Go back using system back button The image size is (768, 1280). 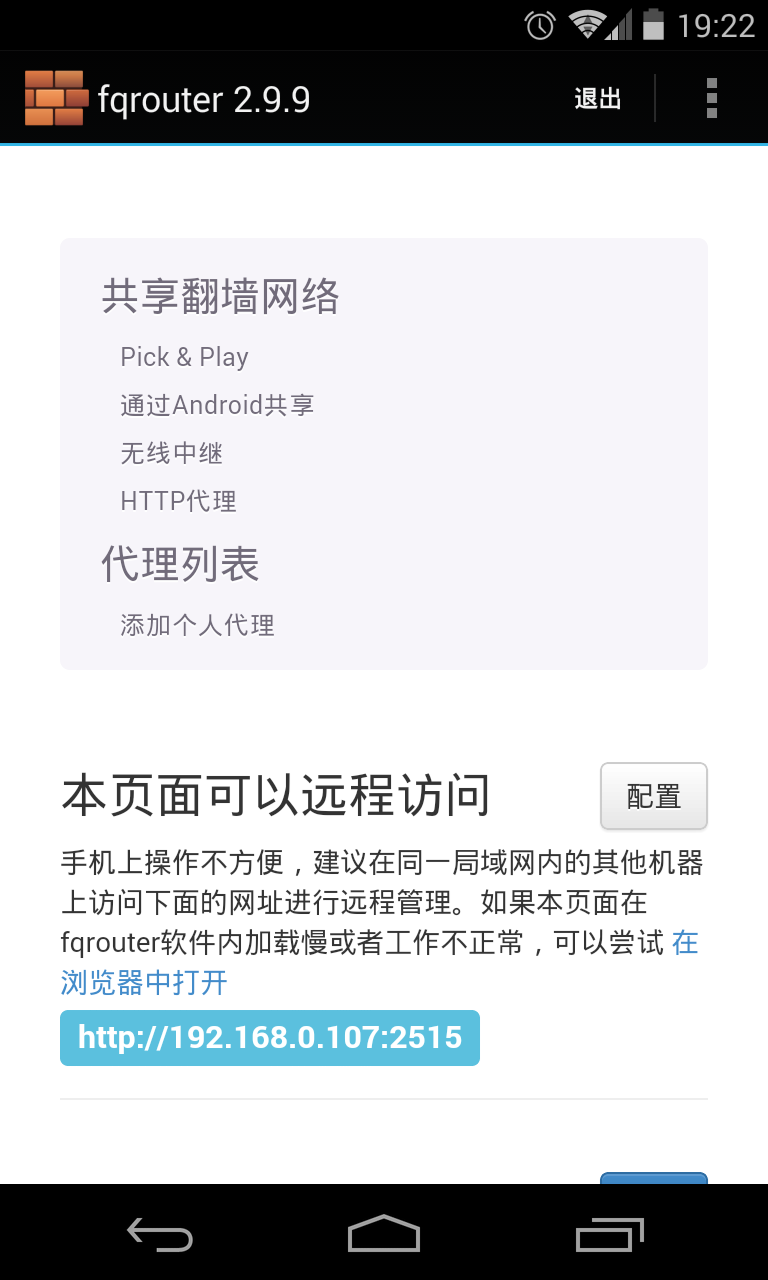click(x=160, y=1235)
